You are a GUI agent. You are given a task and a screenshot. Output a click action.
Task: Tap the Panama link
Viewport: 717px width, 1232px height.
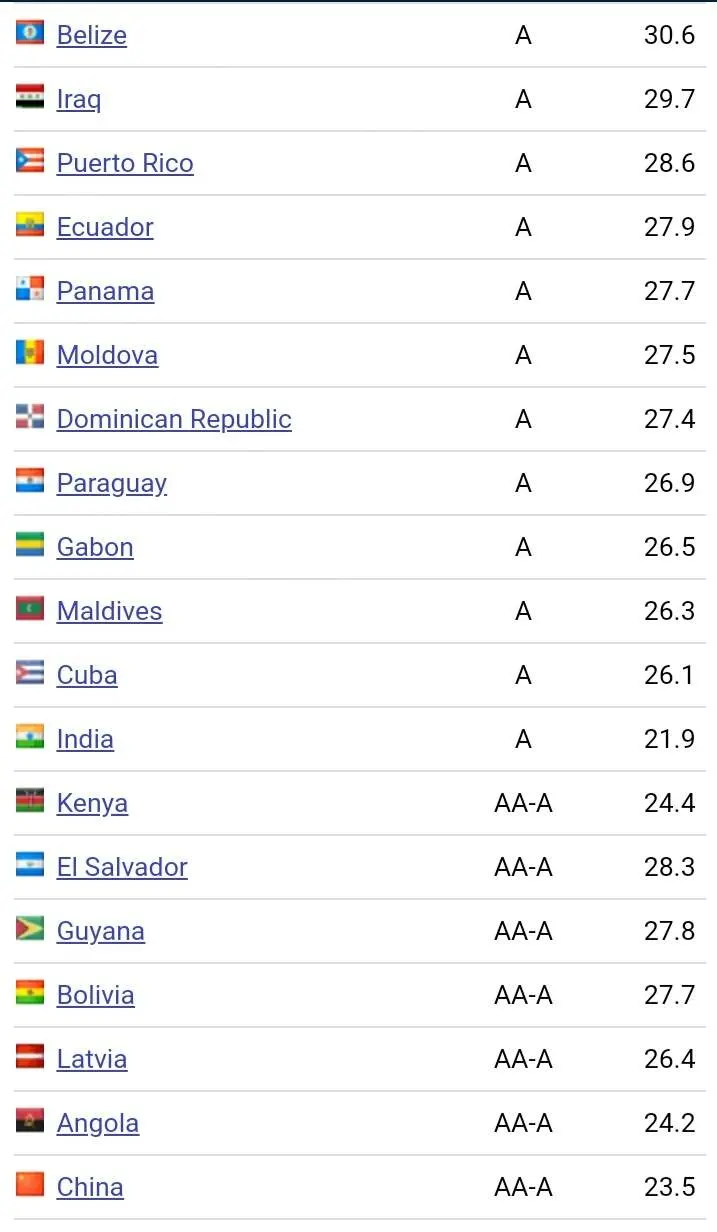click(x=105, y=291)
